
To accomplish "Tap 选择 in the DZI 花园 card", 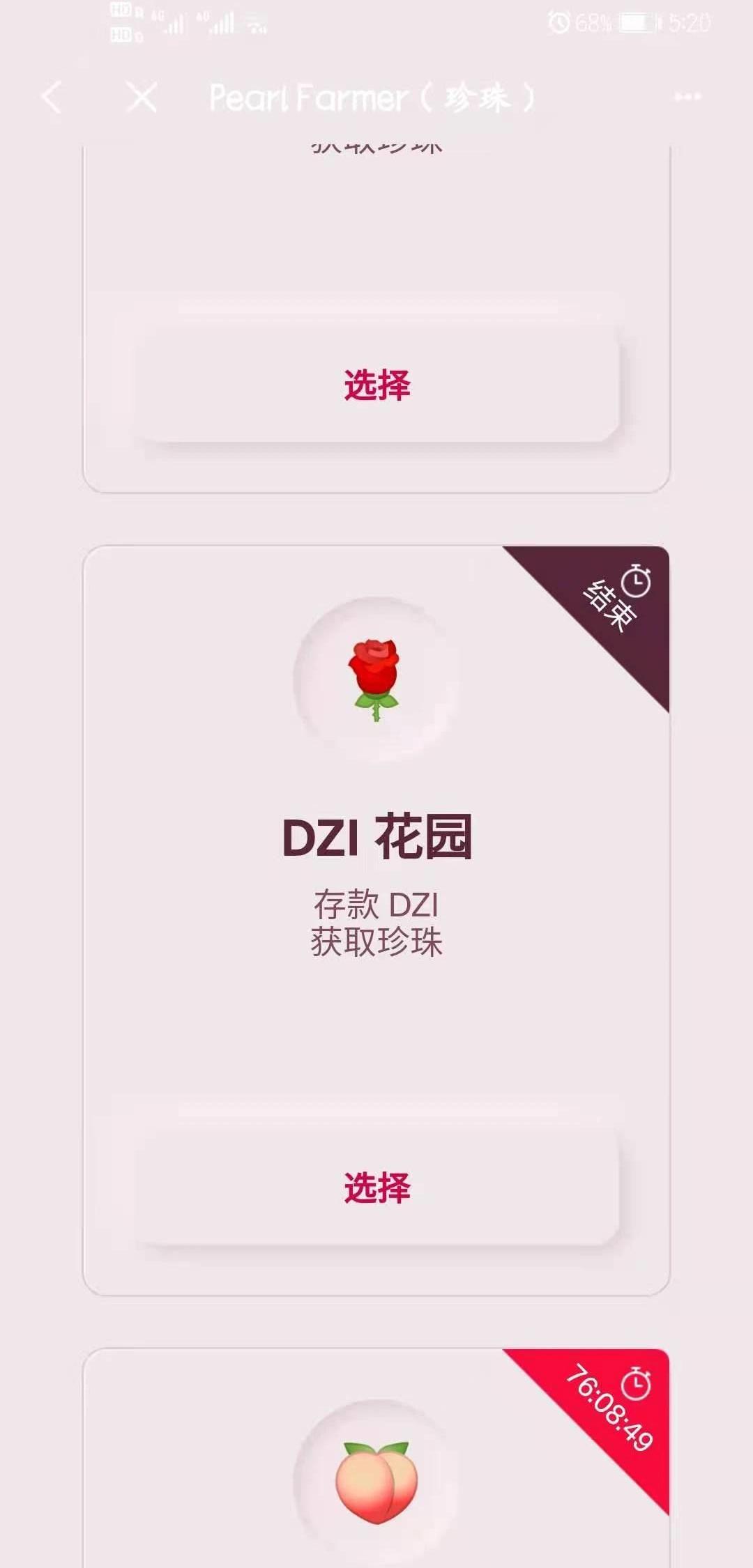I will [x=376, y=1187].
